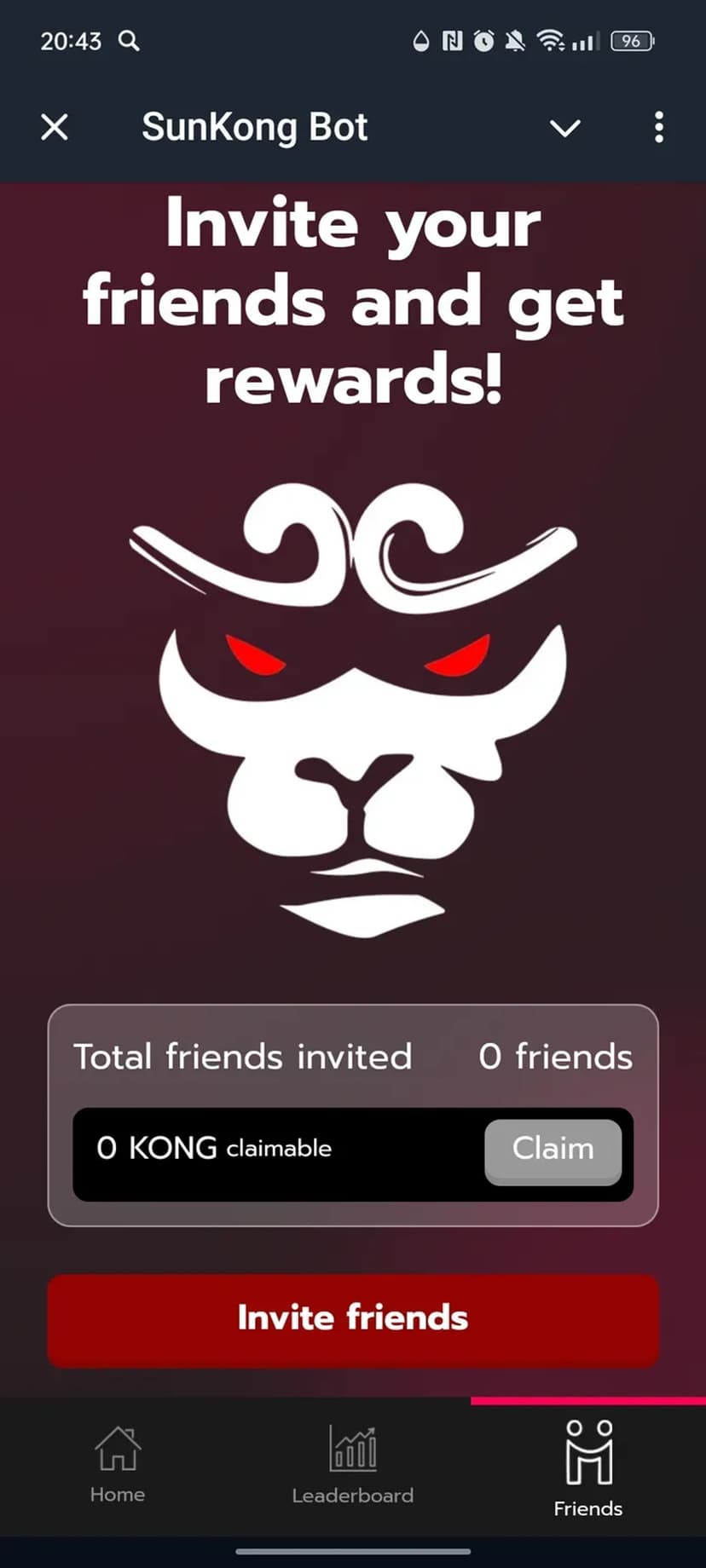The image size is (706, 1568).
Task: Open the three-dot overflow menu
Action: [x=658, y=128]
